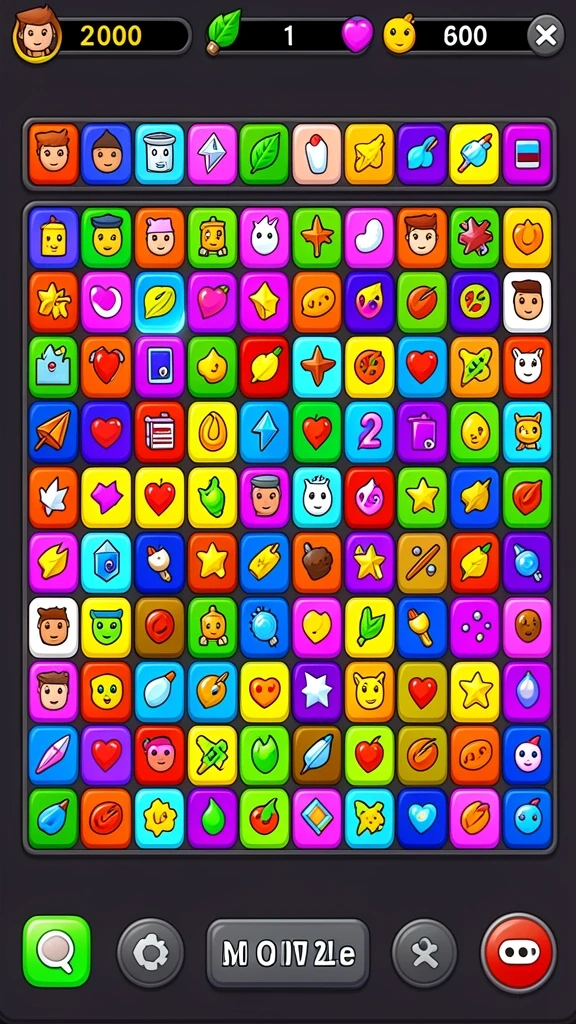Close the game with the X button

point(545,35)
